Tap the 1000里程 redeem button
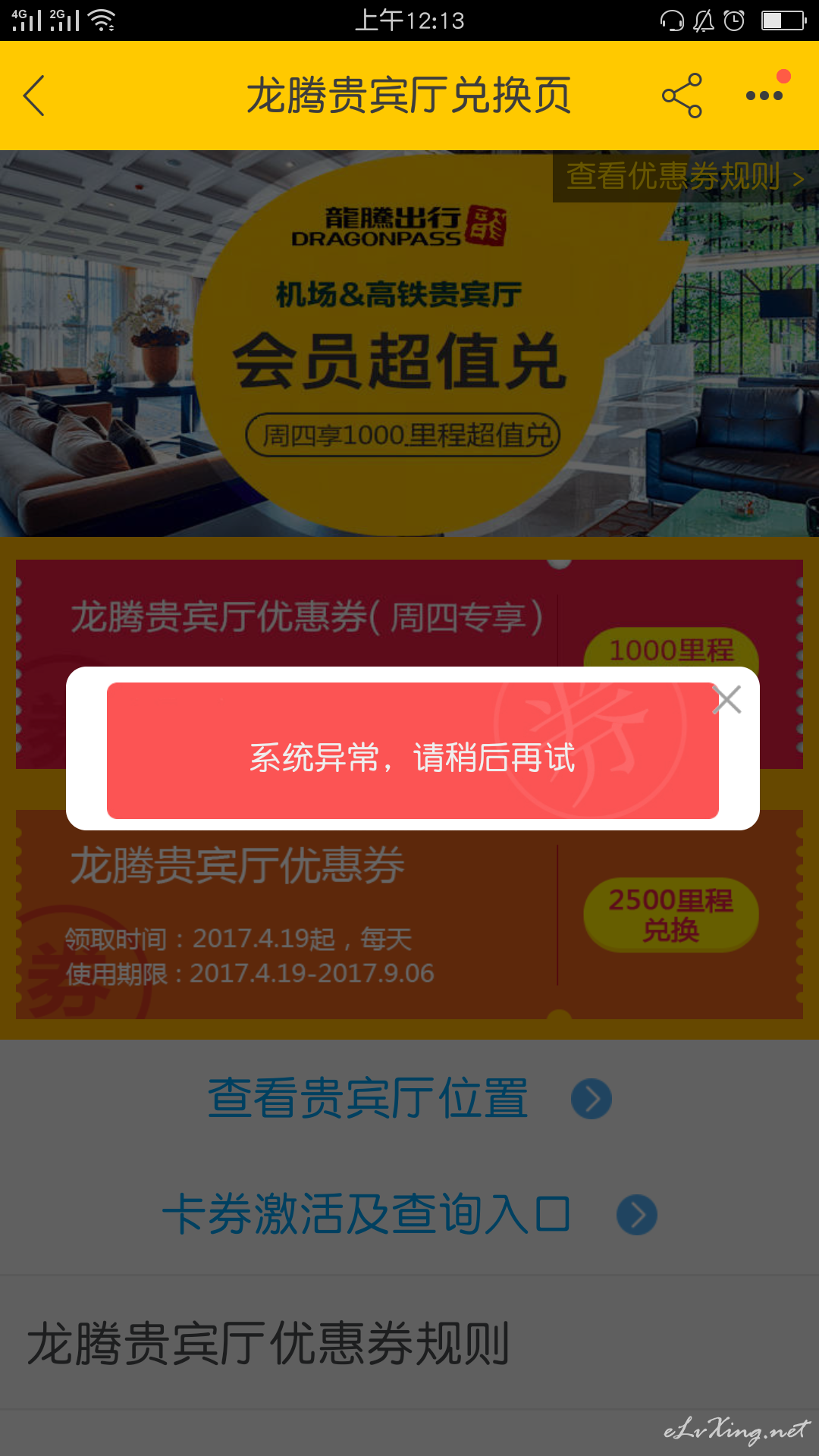Viewport: 819px width, 1456px height. pyautogui.click(x=671, y=648)
